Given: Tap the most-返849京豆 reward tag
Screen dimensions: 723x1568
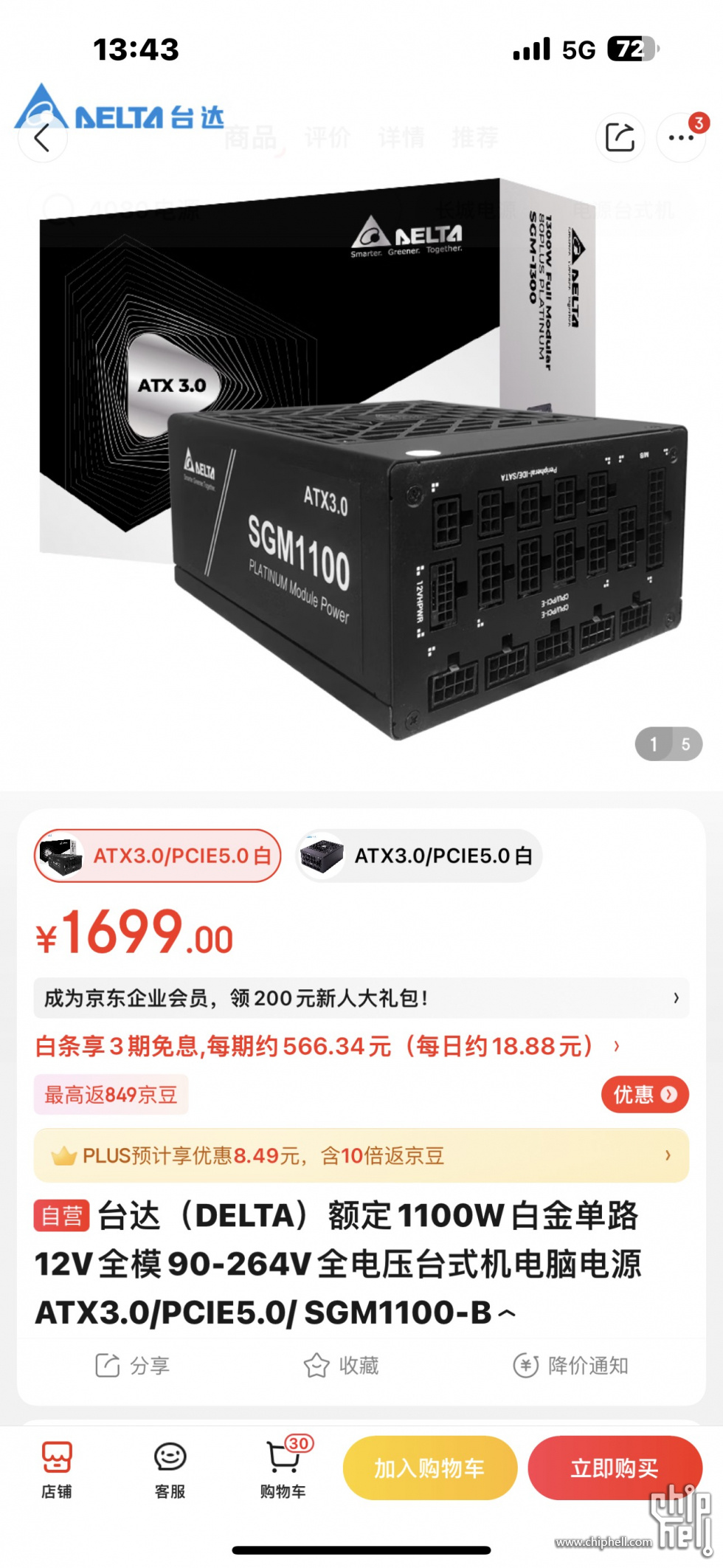Looking at the screenshot, I should pyautogui.click(x=111, y=1094).
